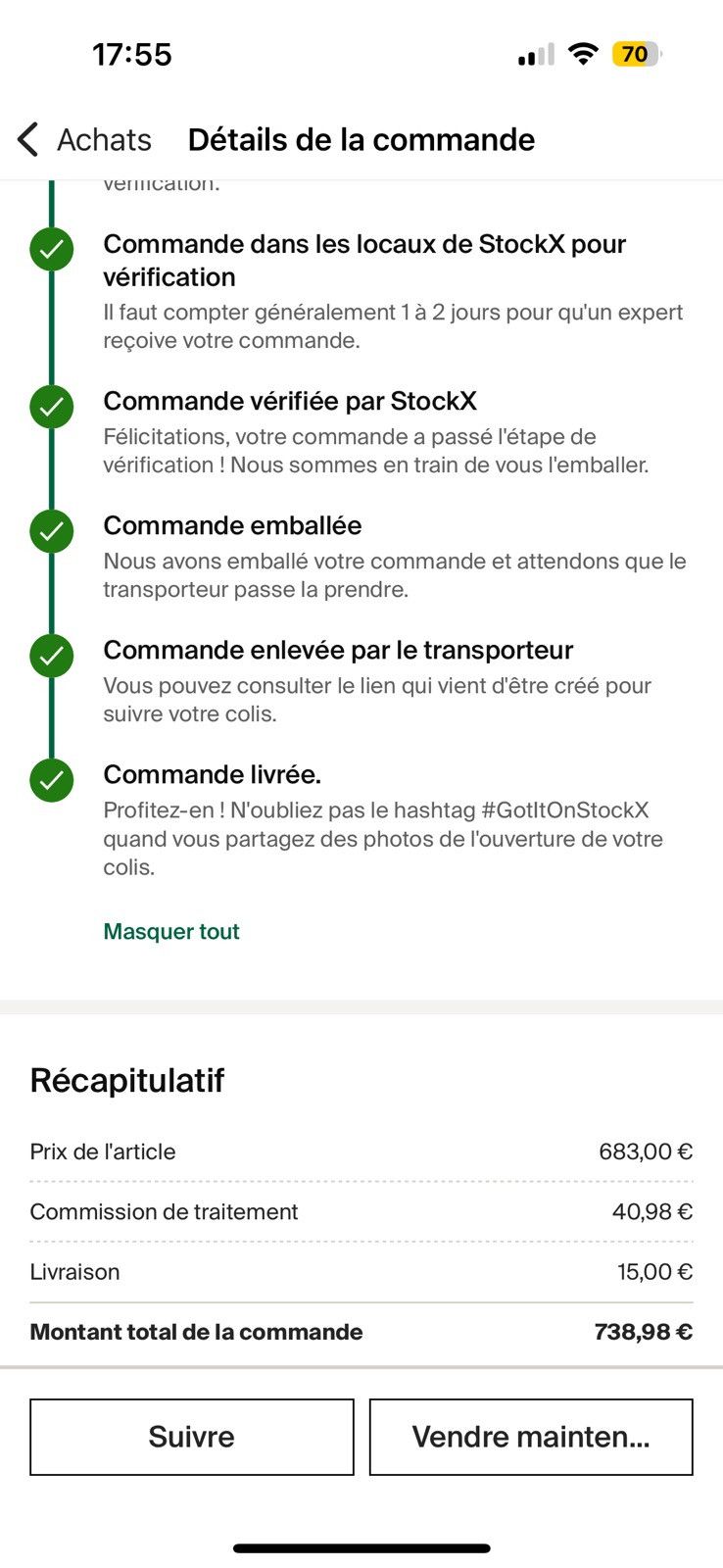Select the Vendre maintenant button
723x1568 pixels.
point(531,1437)
